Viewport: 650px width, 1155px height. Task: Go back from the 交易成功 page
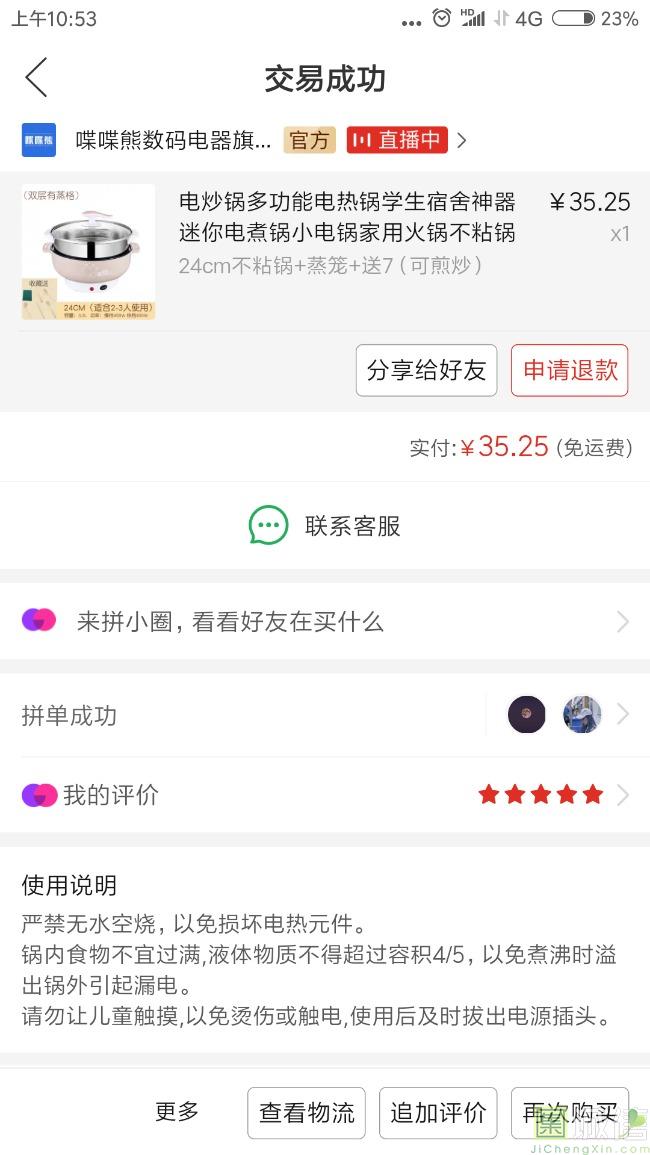point(37,78)
